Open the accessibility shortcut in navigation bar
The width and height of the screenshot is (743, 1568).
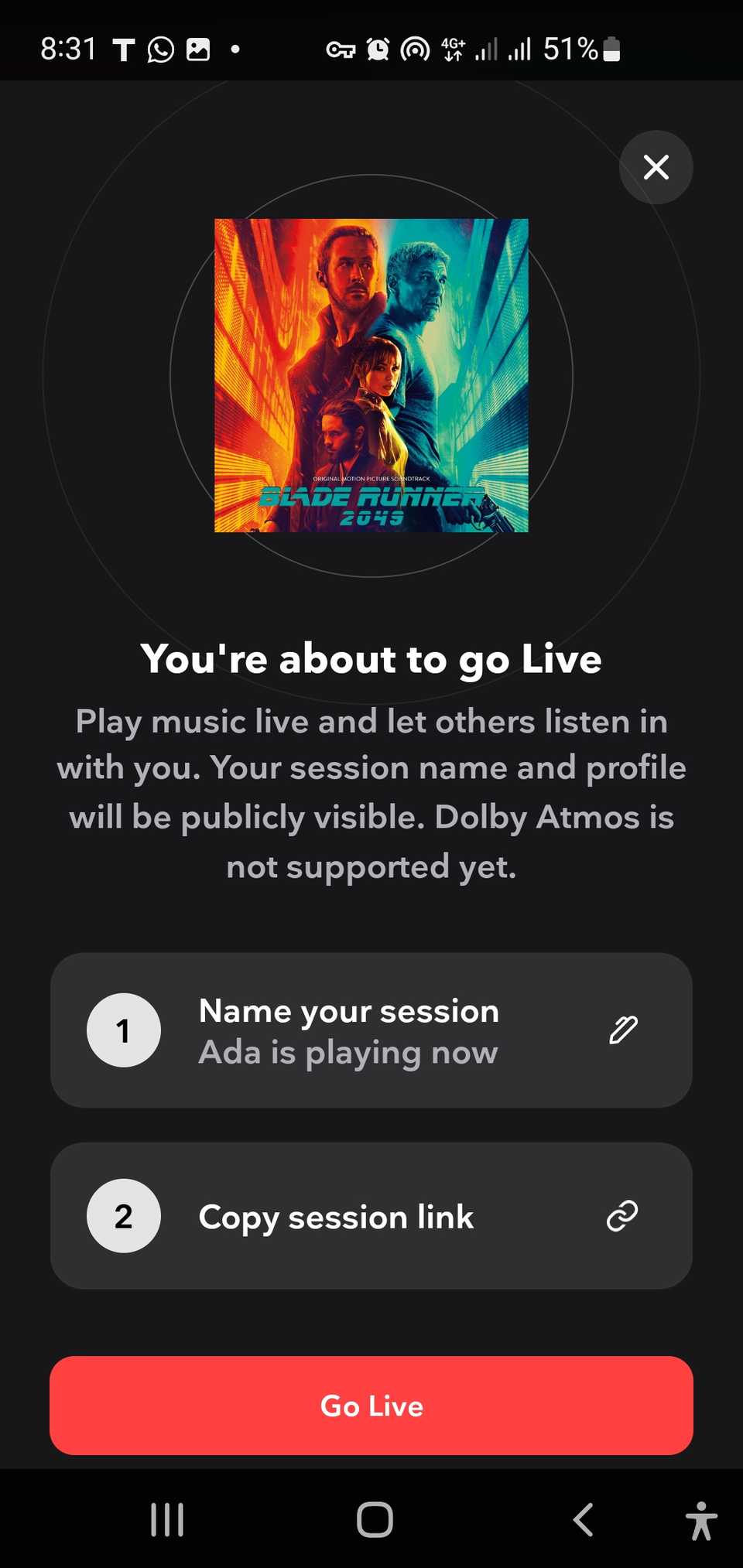point(700,1518)
